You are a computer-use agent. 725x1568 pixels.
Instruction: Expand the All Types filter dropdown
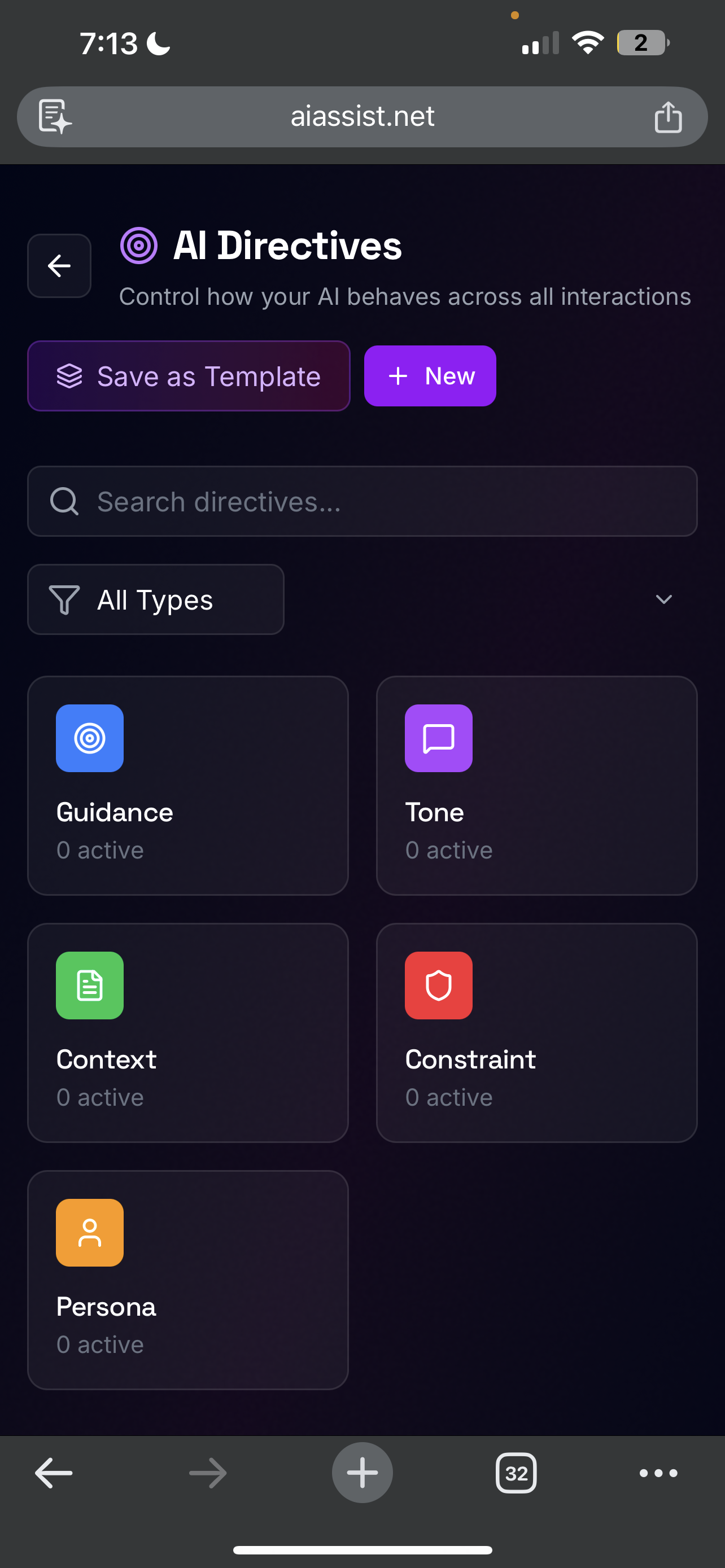(x=156, y=599)
